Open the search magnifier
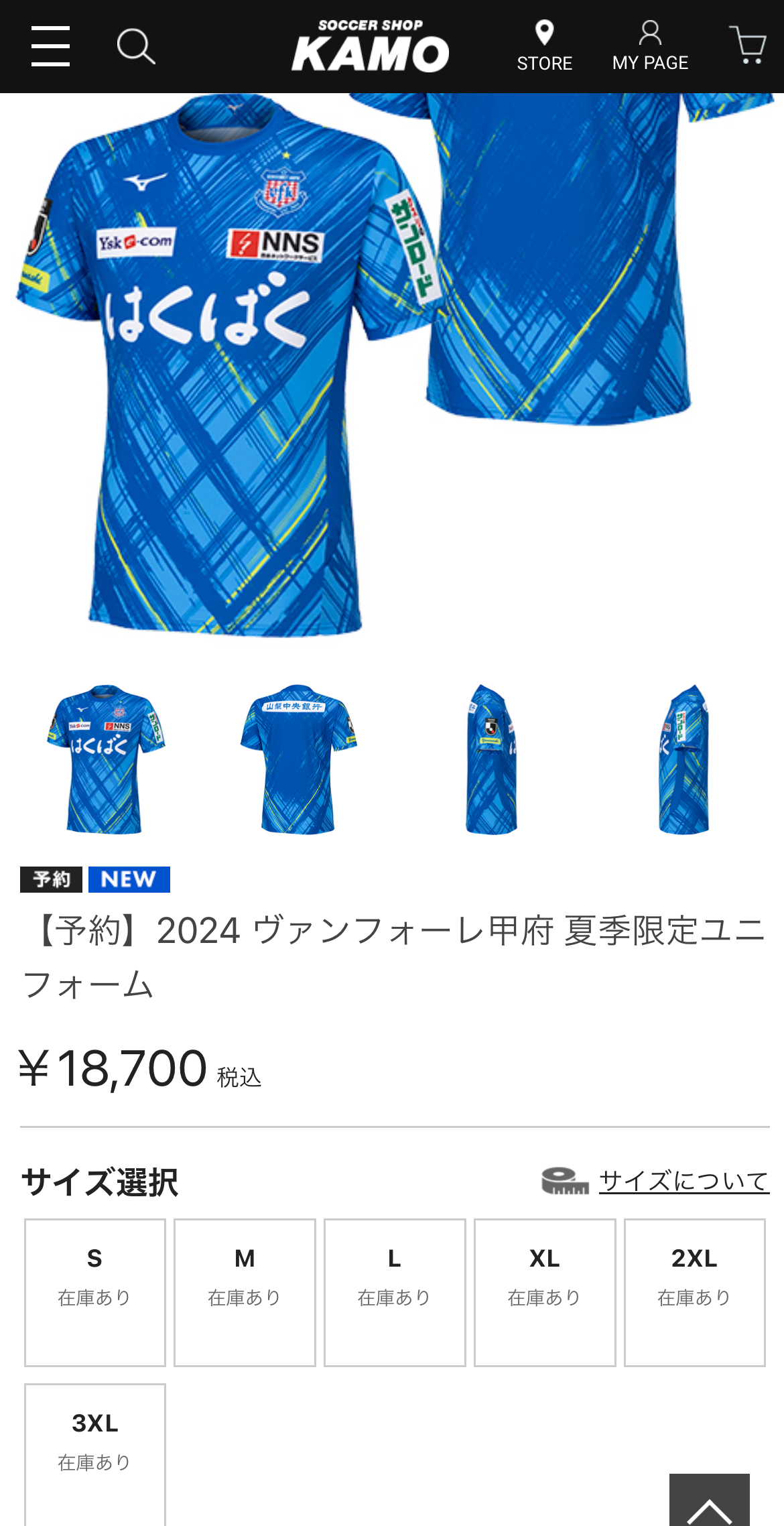Viewport: 784px width, 1526px height. pos(136,46)
